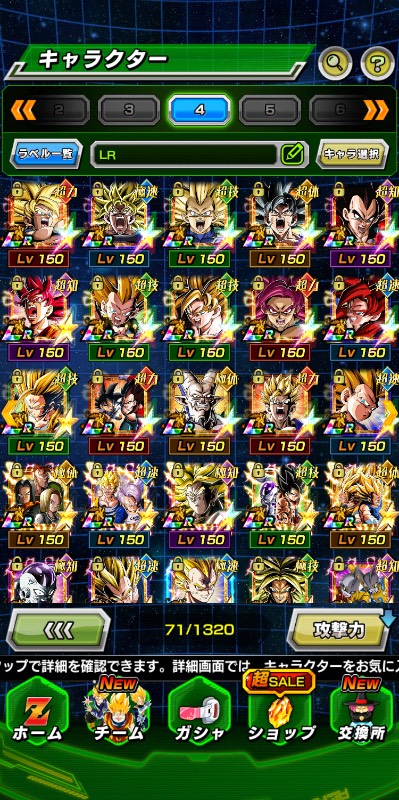Screen dimensions: 399x800
Task: Open the magnifier search icon
Action: pos(335,63)
